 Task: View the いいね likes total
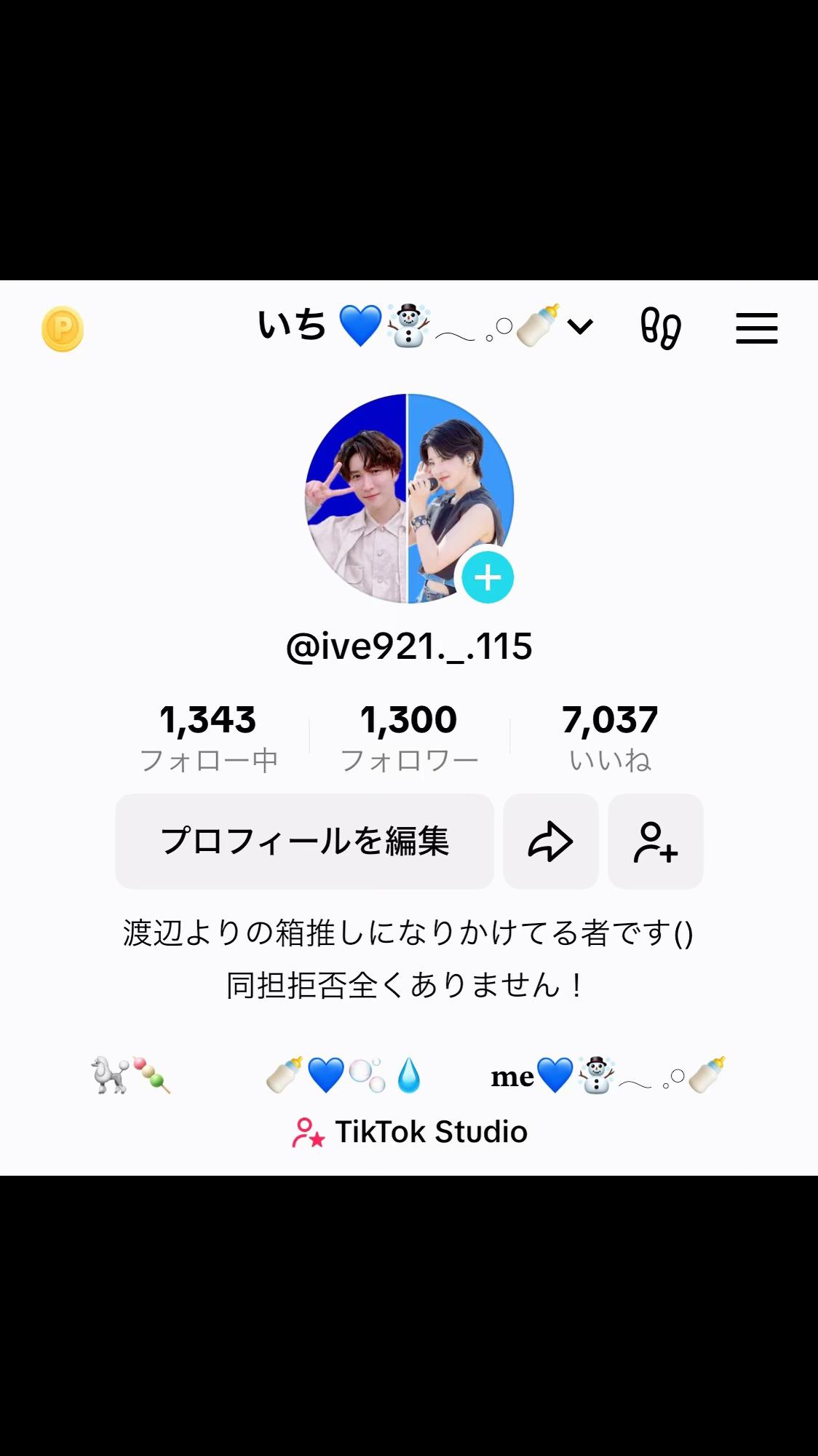(x=610, y=737)
